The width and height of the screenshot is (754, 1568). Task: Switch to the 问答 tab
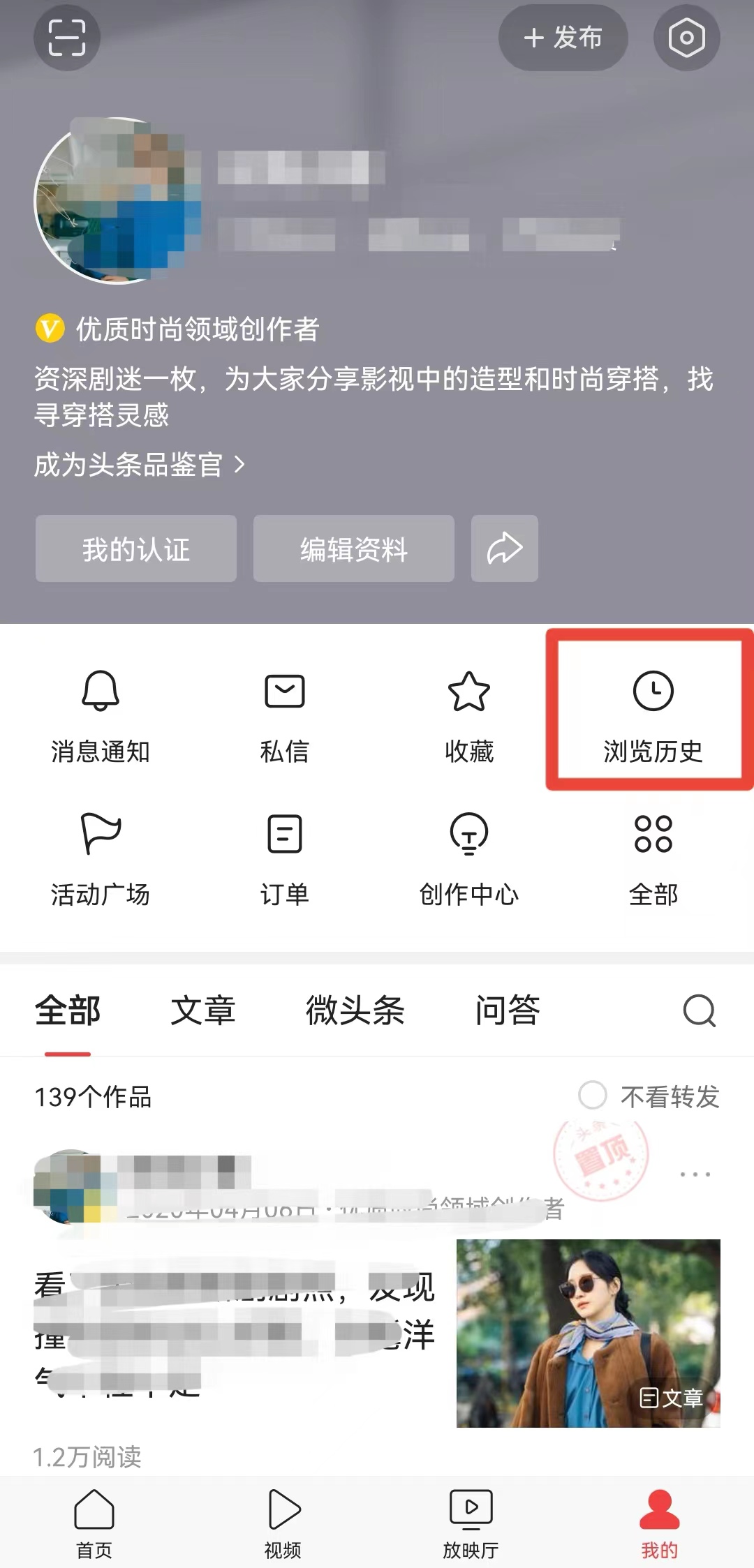tap(508, 1010)
